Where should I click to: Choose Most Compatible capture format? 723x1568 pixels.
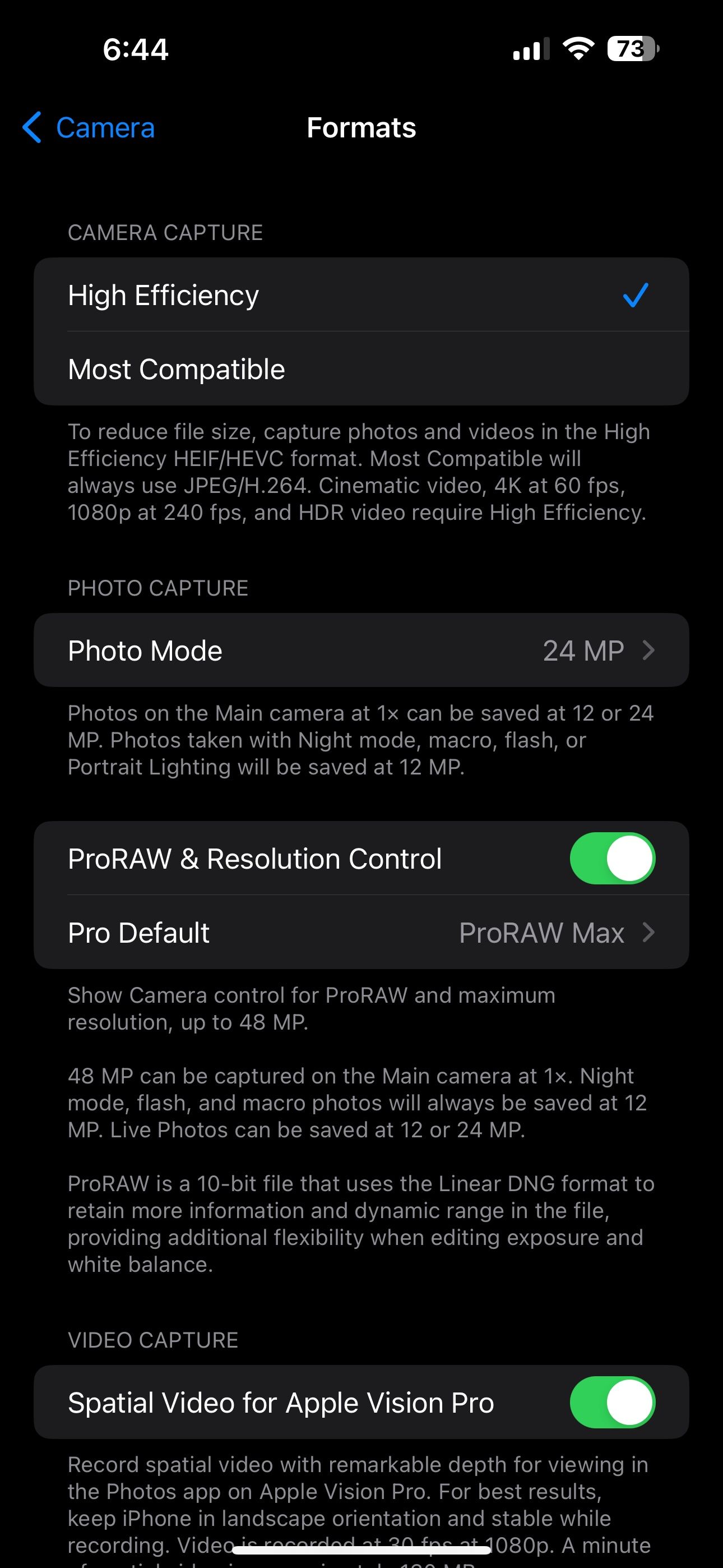click(360, 370)
